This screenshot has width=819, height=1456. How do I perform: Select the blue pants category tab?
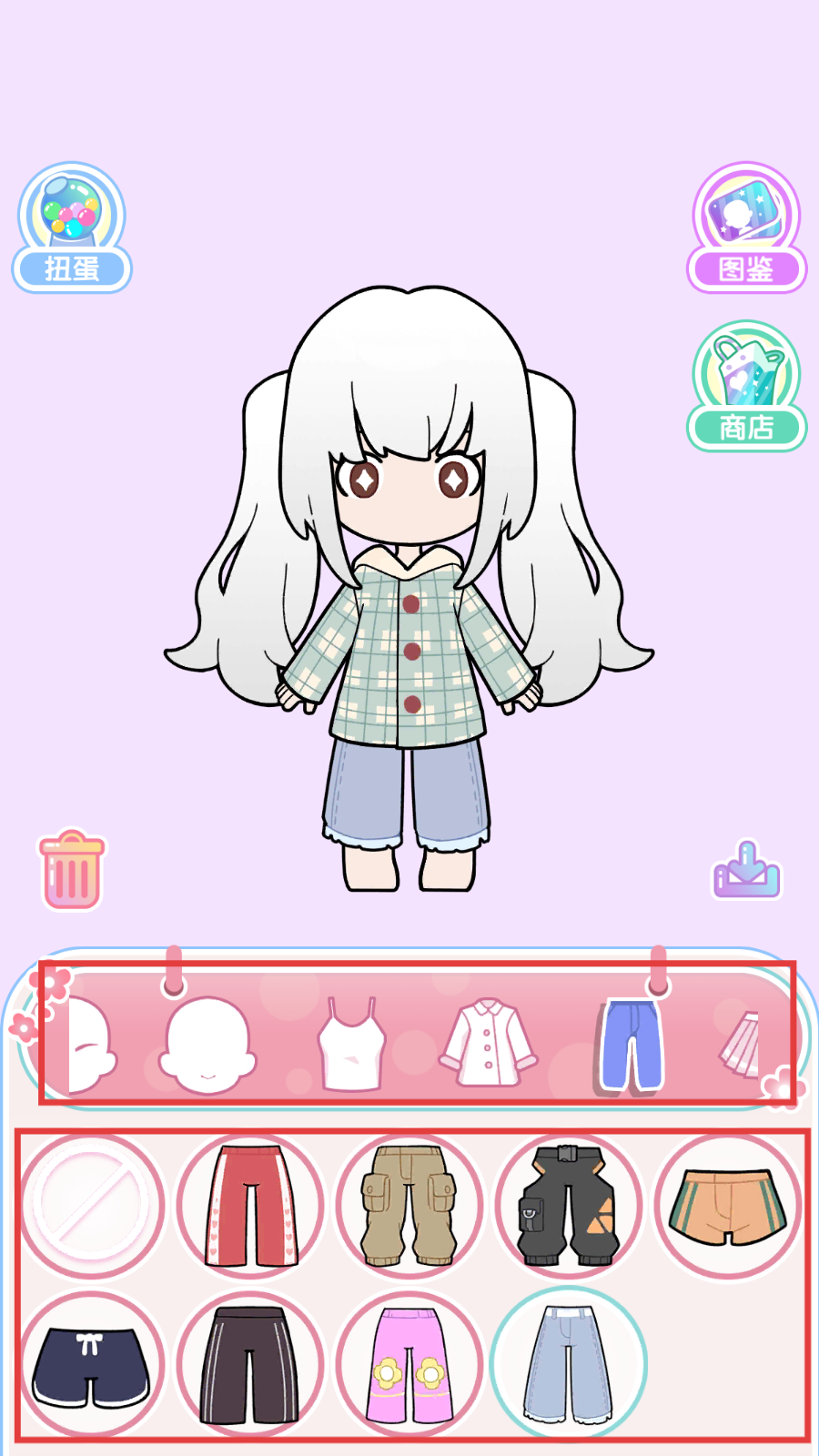click(631, 1045)
